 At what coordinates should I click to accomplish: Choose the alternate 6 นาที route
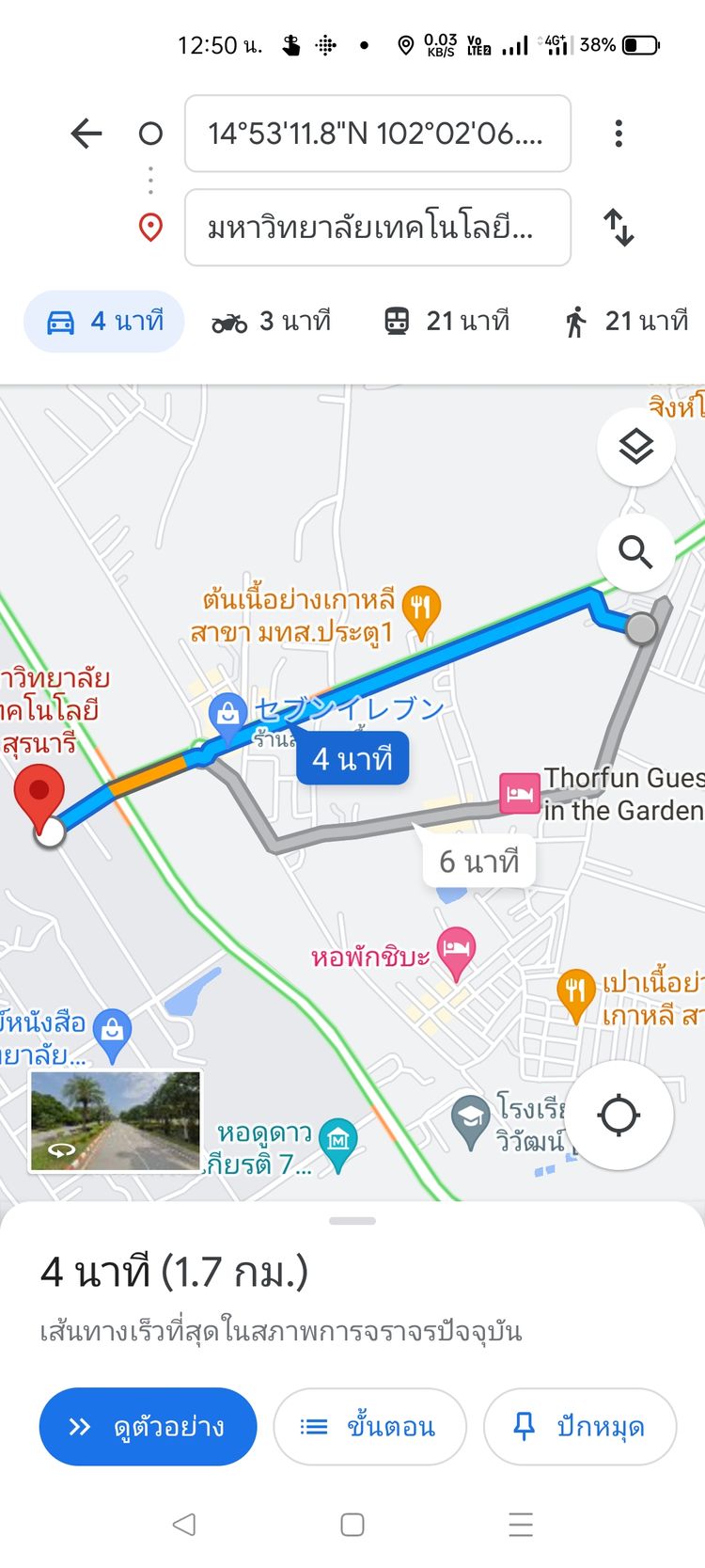[479, 861]
